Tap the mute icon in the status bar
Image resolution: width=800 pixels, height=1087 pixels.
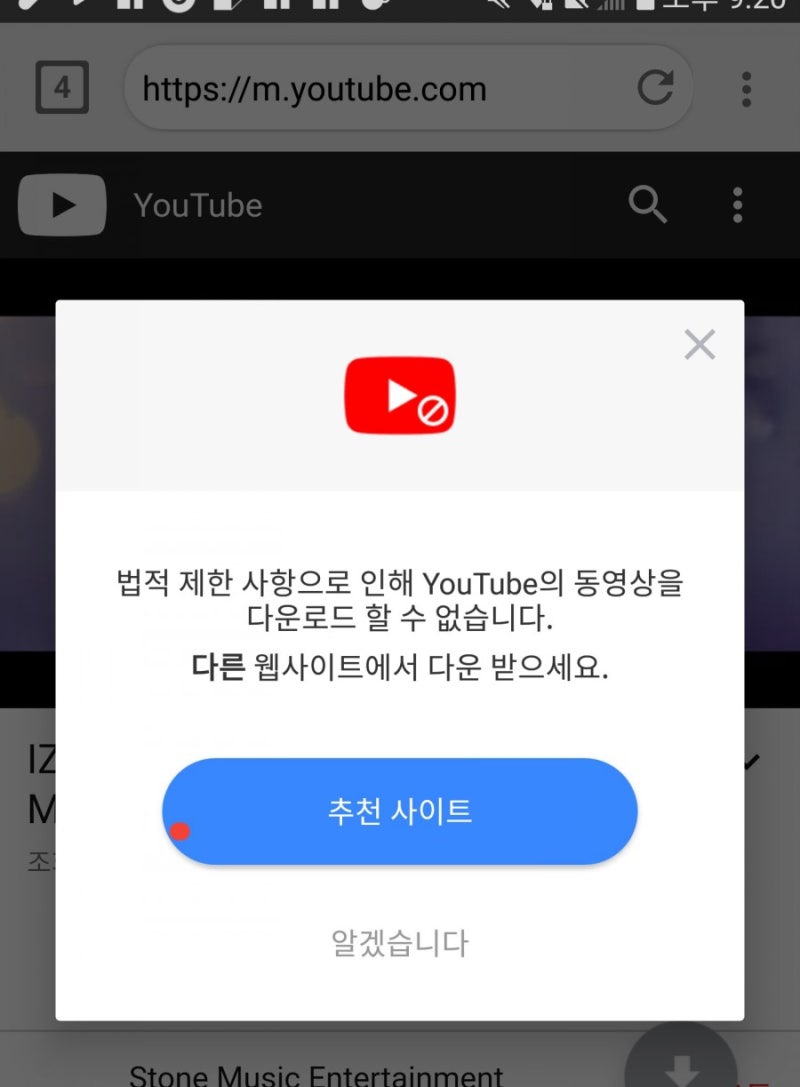click(x=497, y=8)
